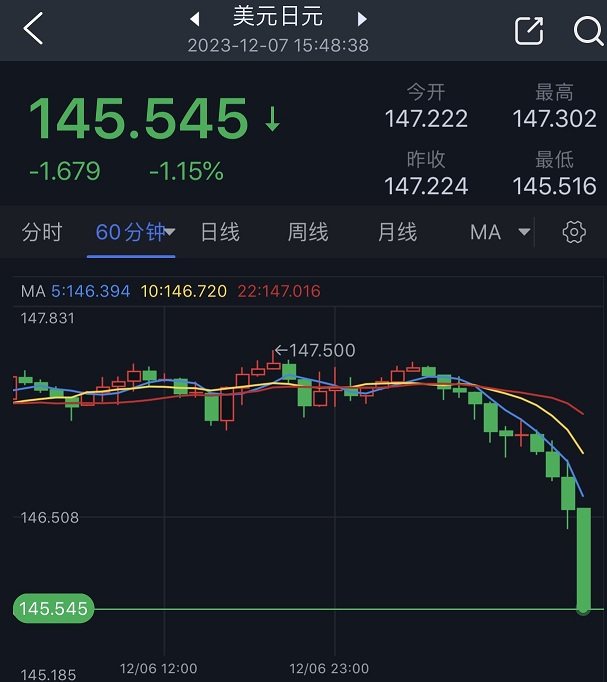Open the MA indicator dropdown

point(500,232)
